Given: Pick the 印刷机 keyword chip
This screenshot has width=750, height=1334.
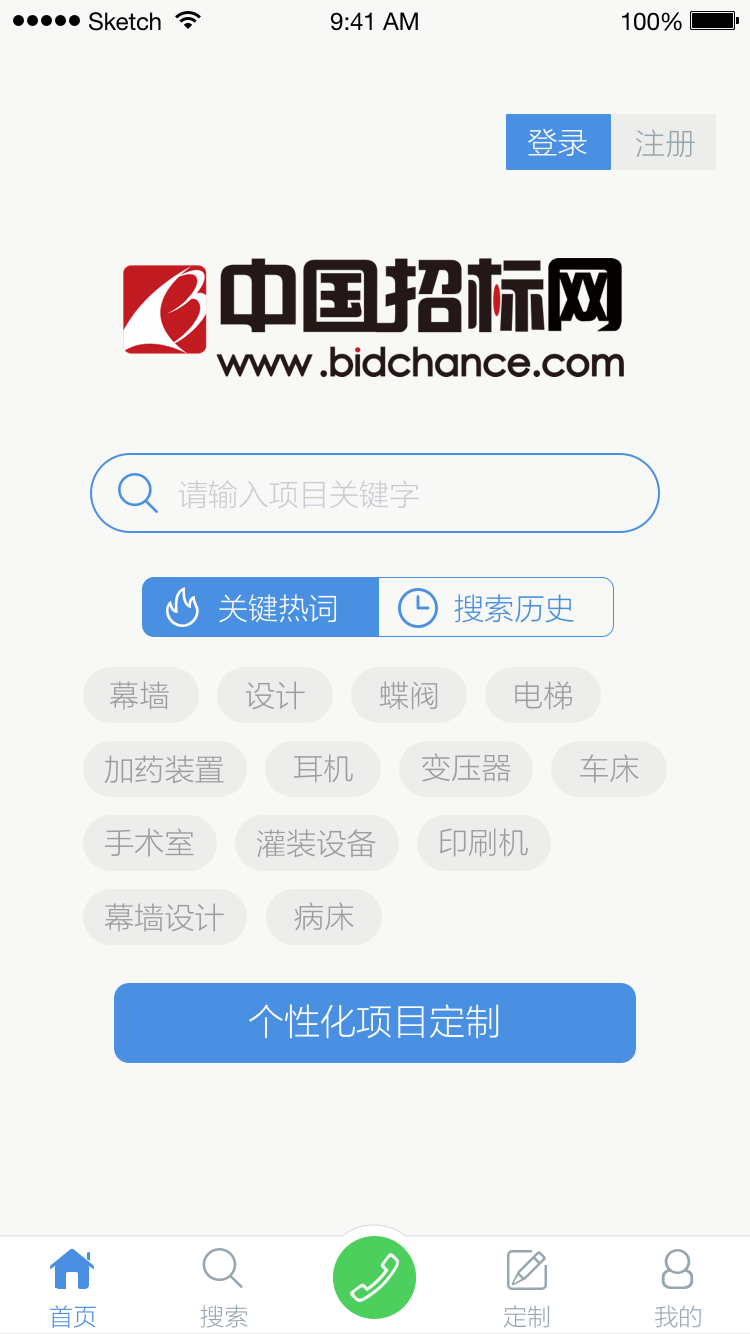Looking at the screenshot, I should coord(483,843).
